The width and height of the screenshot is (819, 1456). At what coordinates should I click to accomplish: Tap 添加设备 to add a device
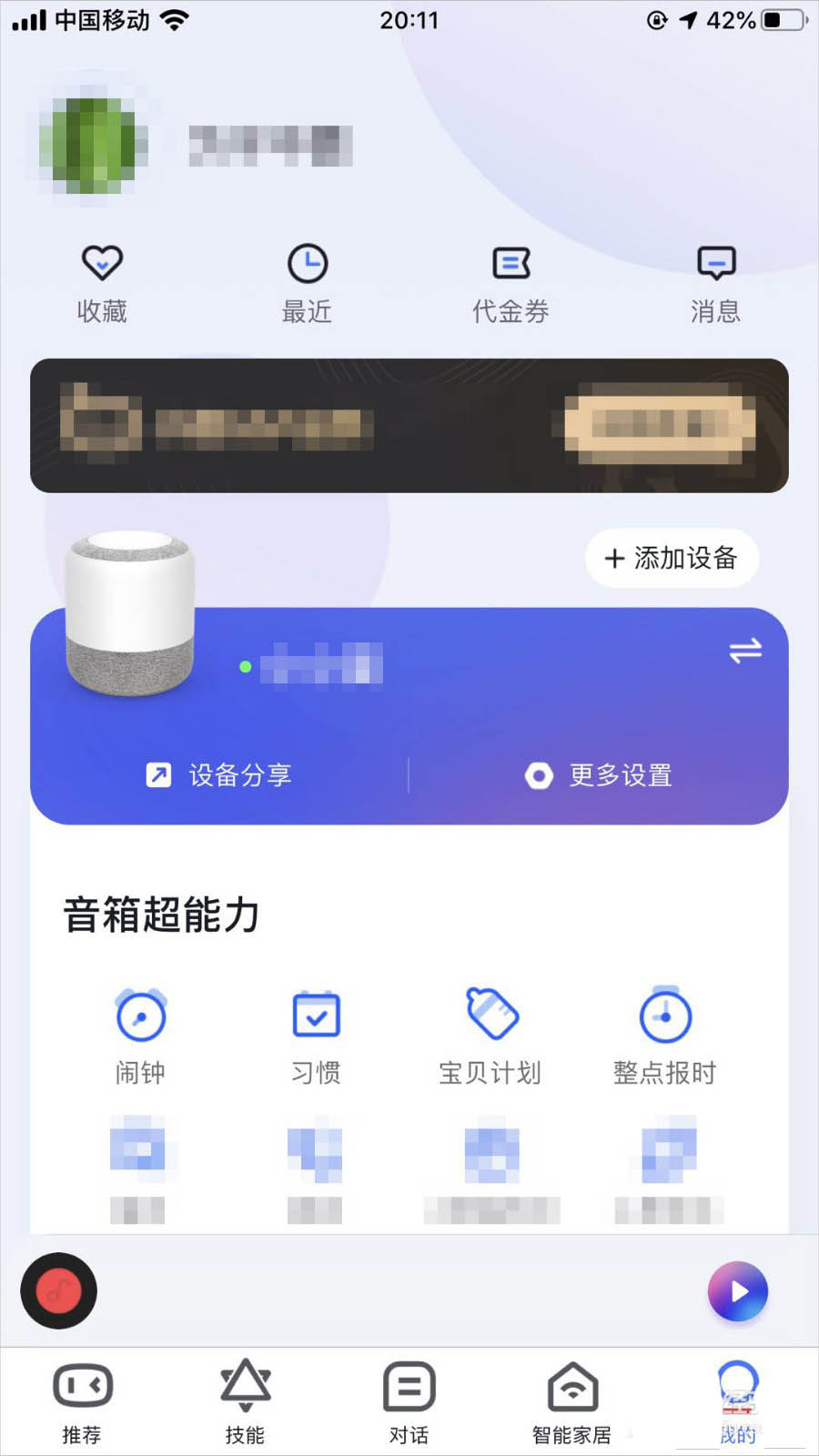[672, 558]
